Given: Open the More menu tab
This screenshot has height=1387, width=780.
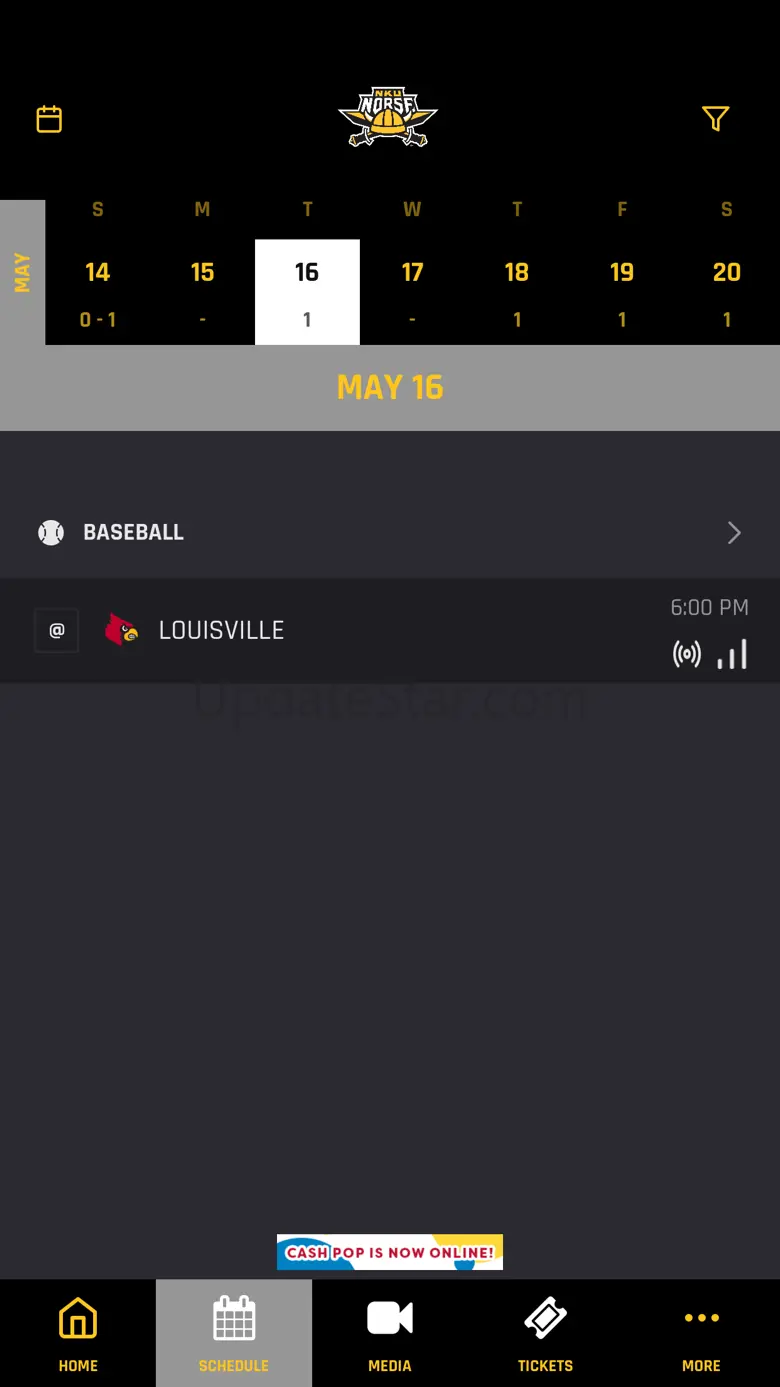Looking at the screenshot, I should [x=701, y=1332].
